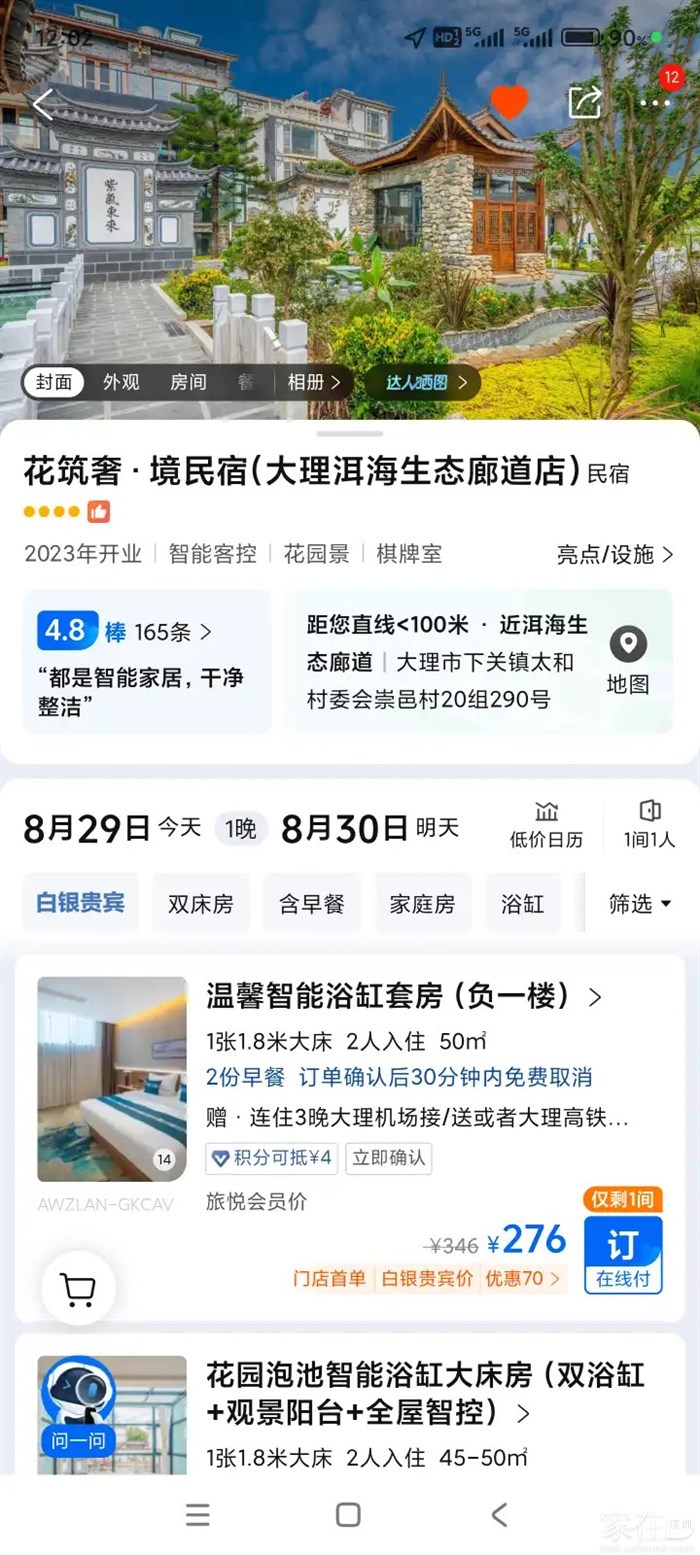
Task: Open the 相册 photo album
Action: pyautogui.click(x=314, y=382)
